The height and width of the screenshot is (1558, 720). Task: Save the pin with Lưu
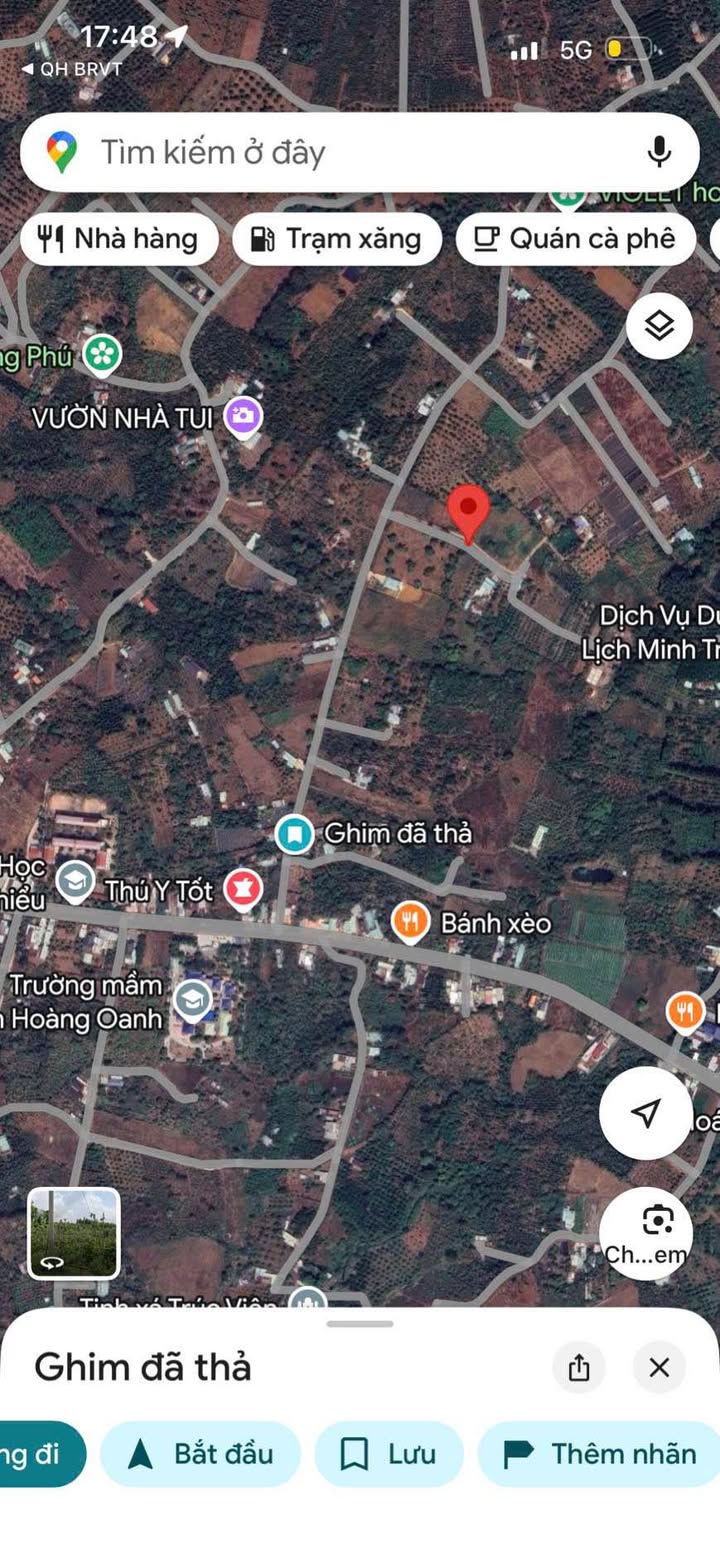[x=389, y=1453]
